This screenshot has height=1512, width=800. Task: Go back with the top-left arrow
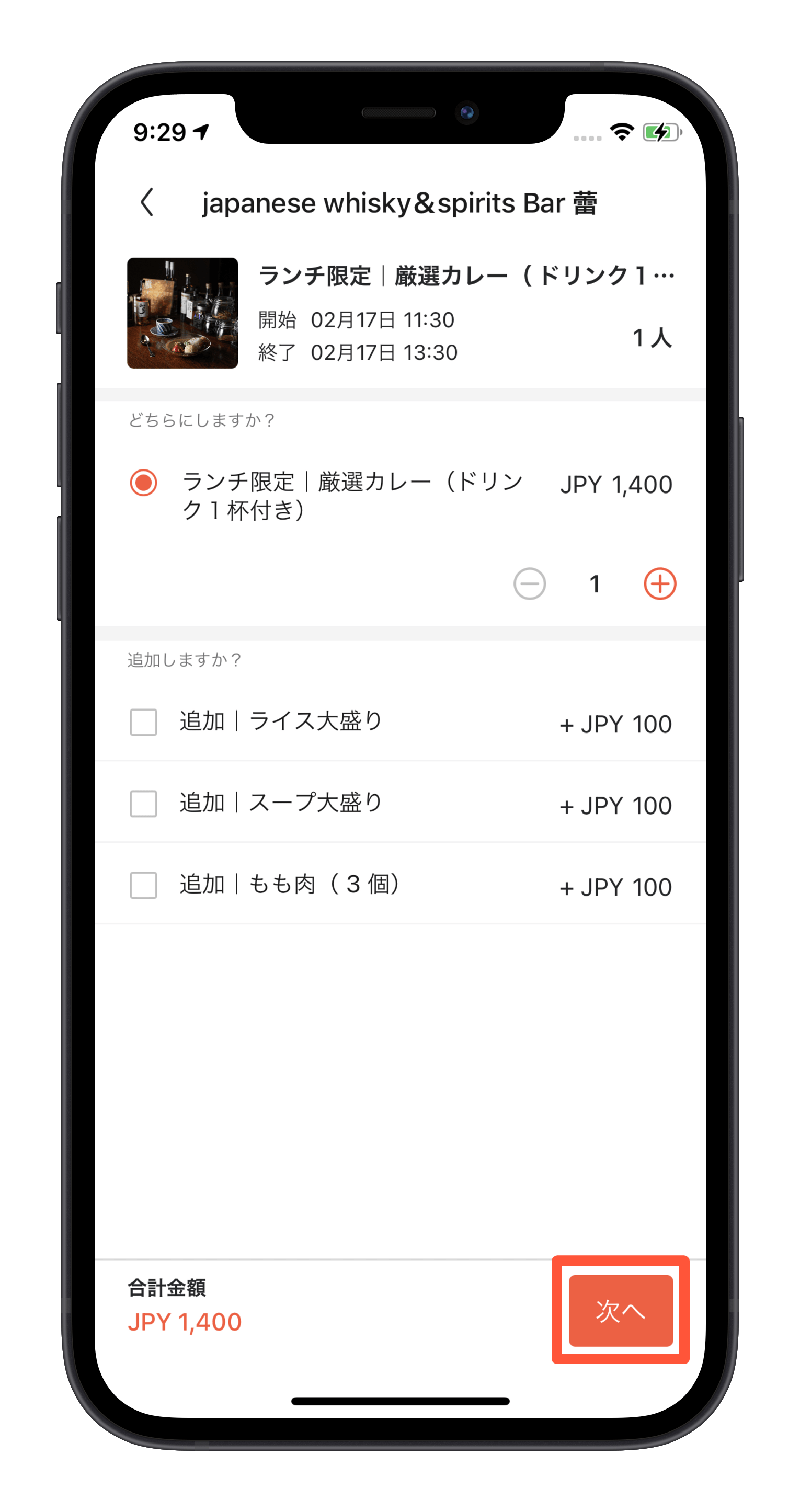click(x=147, y=202)
